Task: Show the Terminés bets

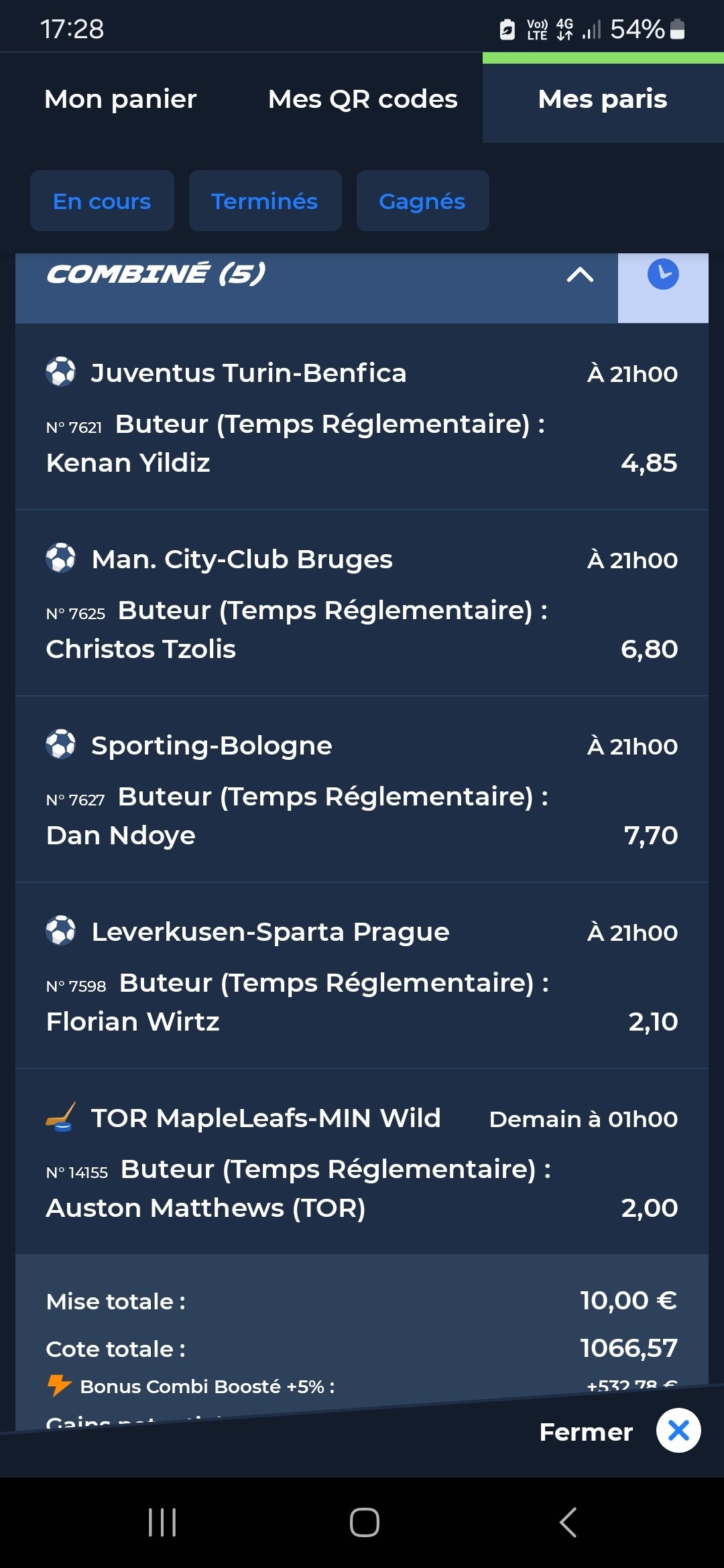Action: pos(265,201)
